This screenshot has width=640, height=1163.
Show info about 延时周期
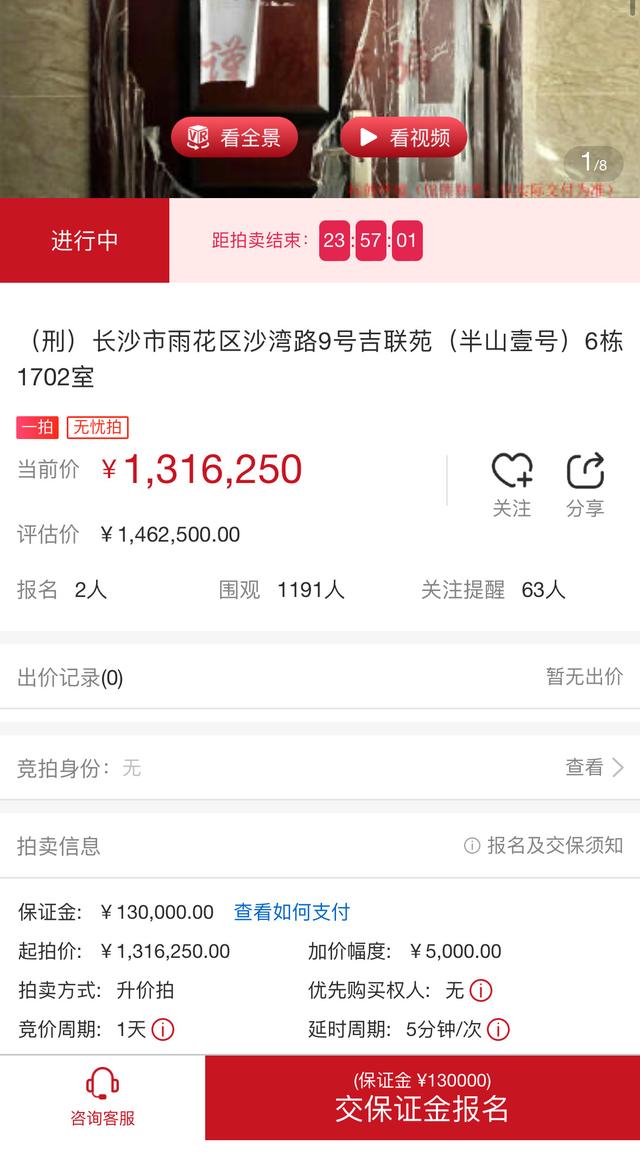(498, 1029)
